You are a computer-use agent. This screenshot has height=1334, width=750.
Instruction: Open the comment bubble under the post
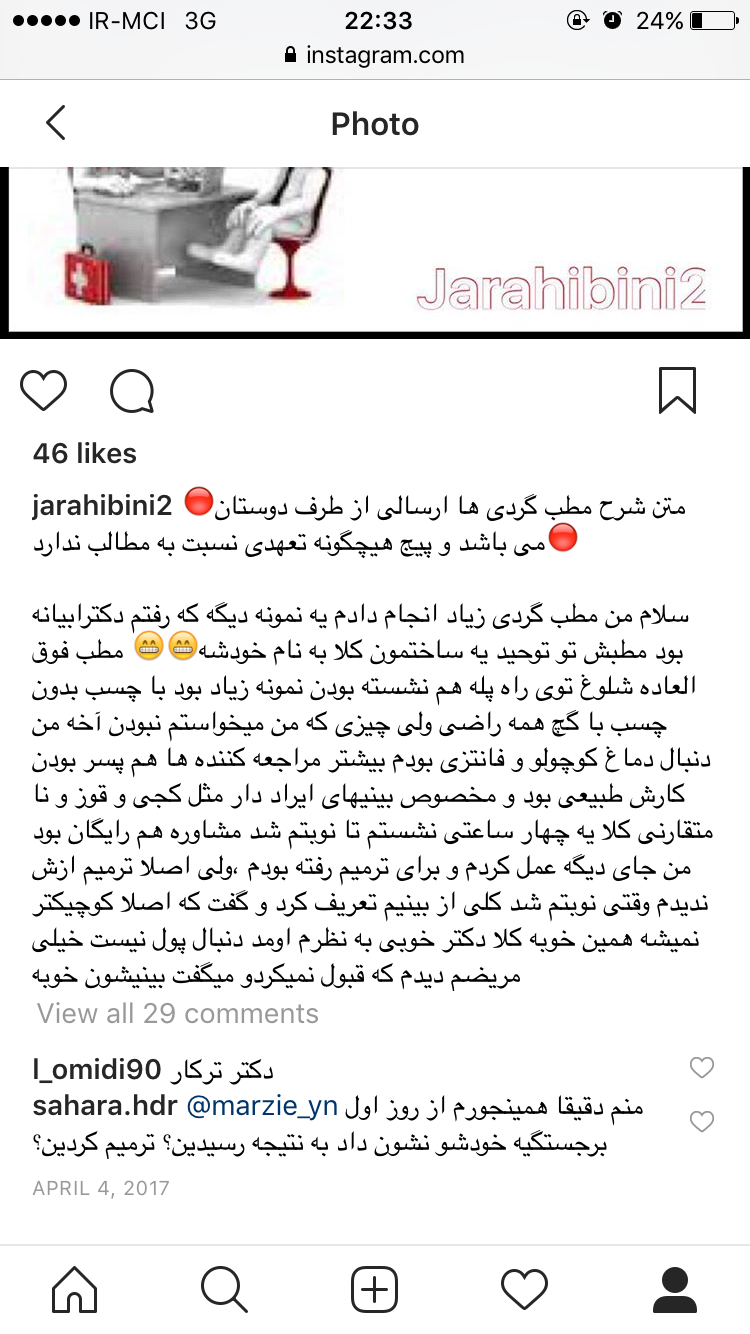coord(132,391)
